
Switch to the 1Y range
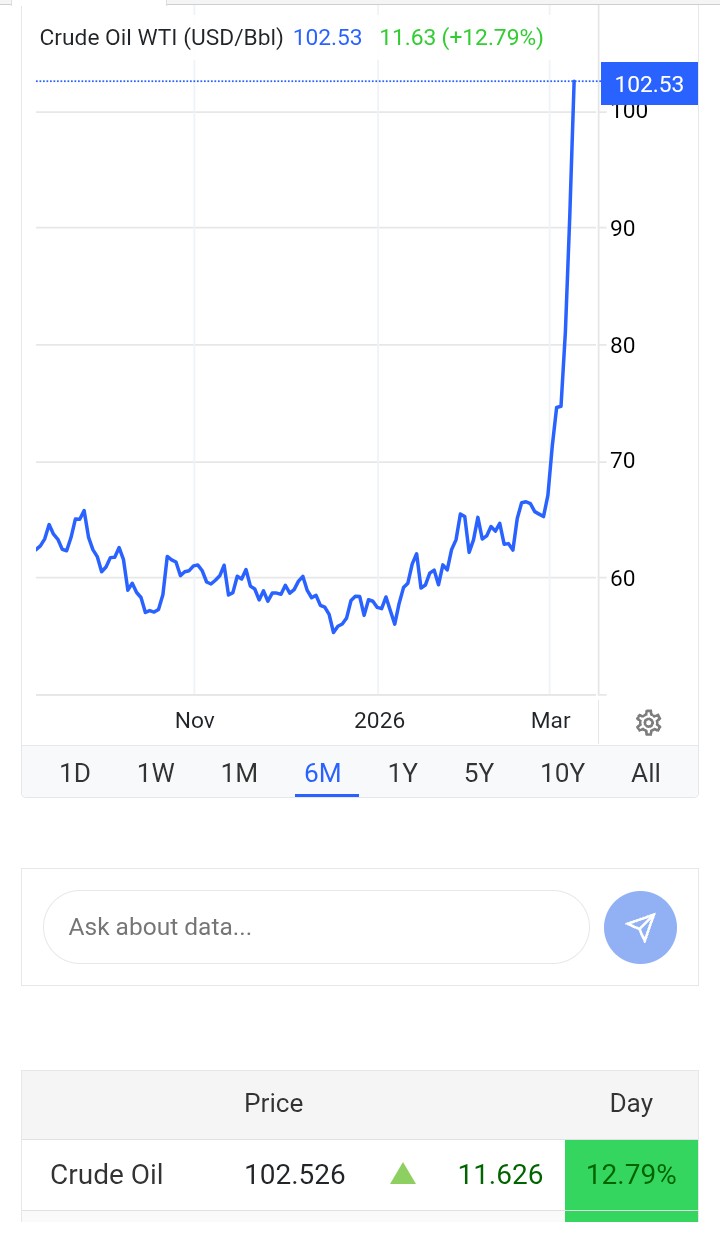(402, 773)
